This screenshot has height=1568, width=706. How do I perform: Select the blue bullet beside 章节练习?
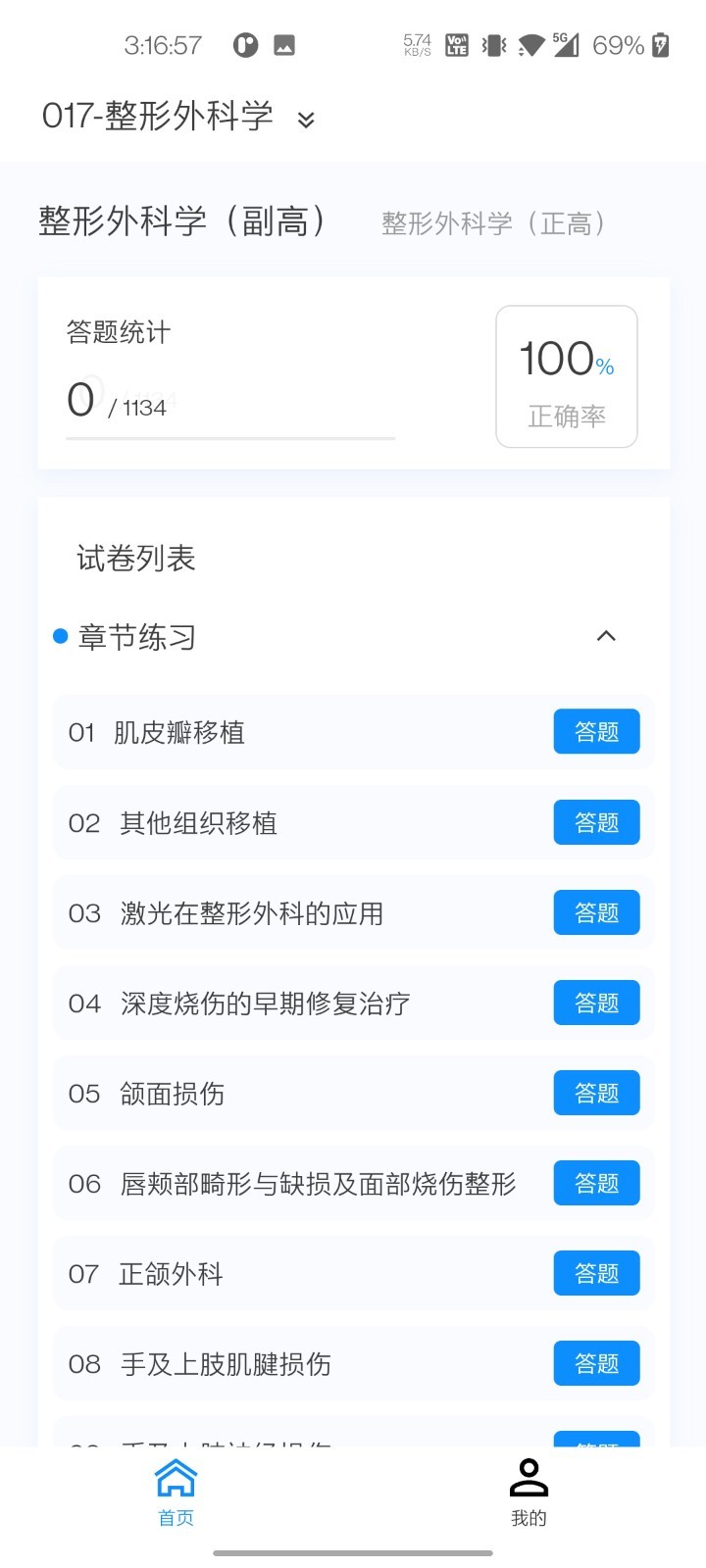tap(61, 636)
